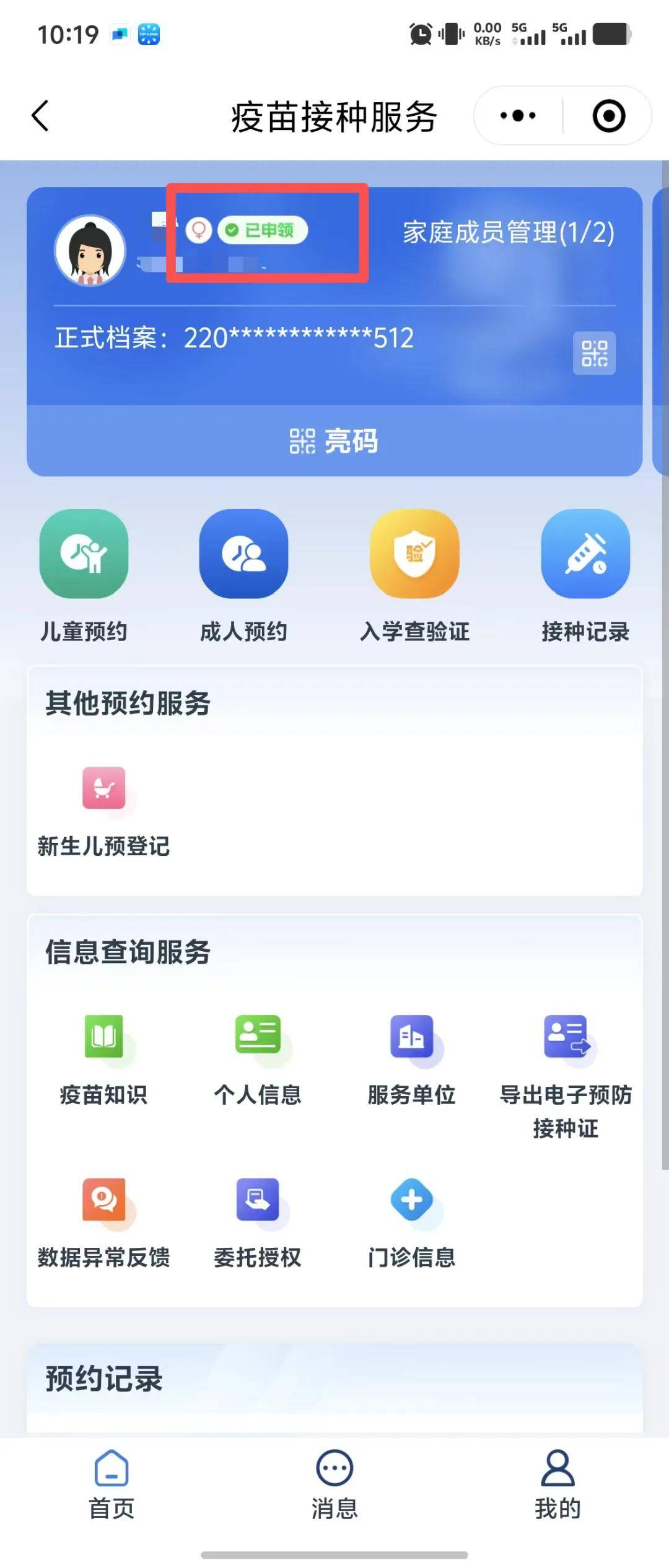Open 成人预约
Screen dimensions: 669x1568
point(243,575)
